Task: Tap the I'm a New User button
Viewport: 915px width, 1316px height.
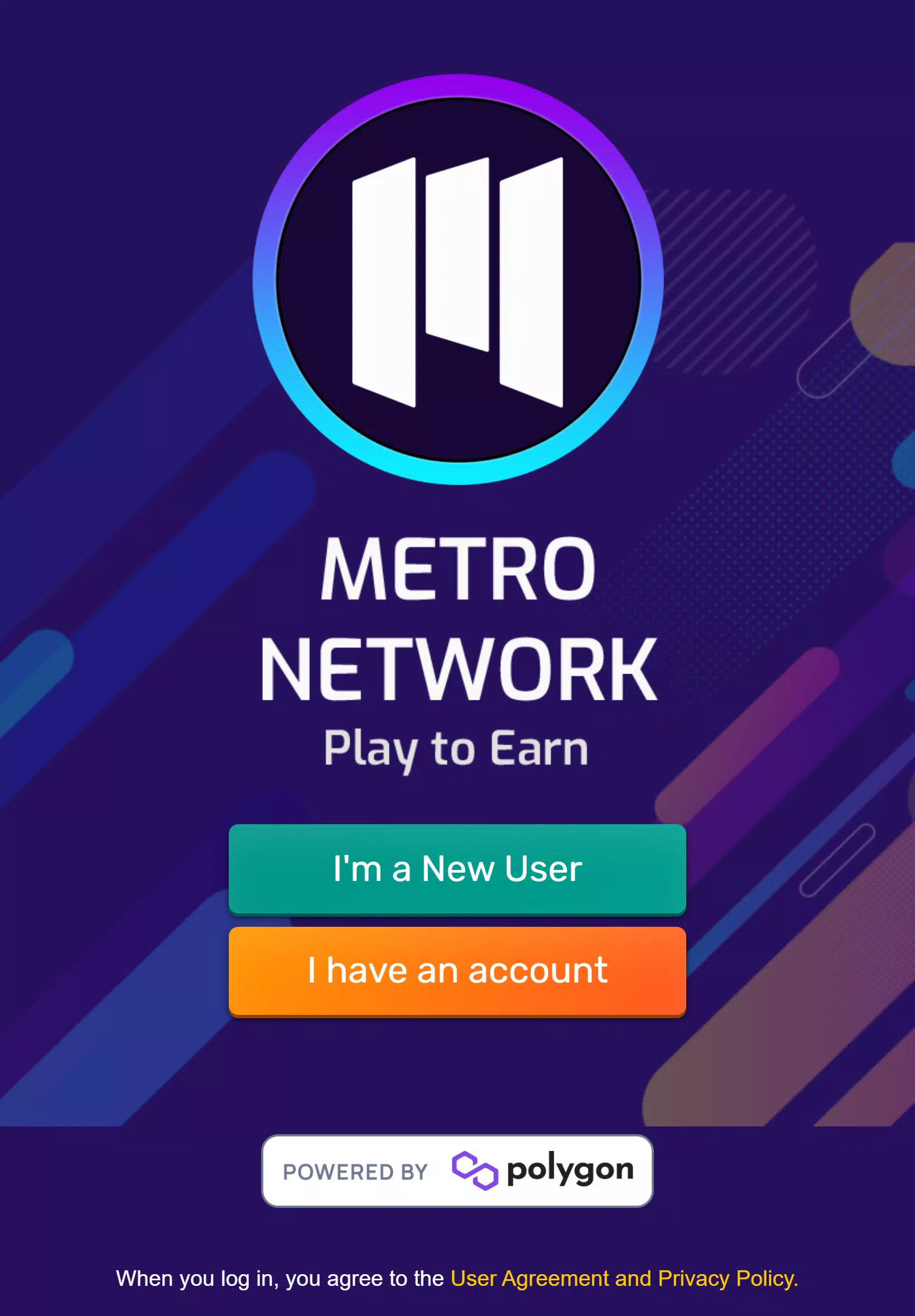Action: [x=457, y=868]
